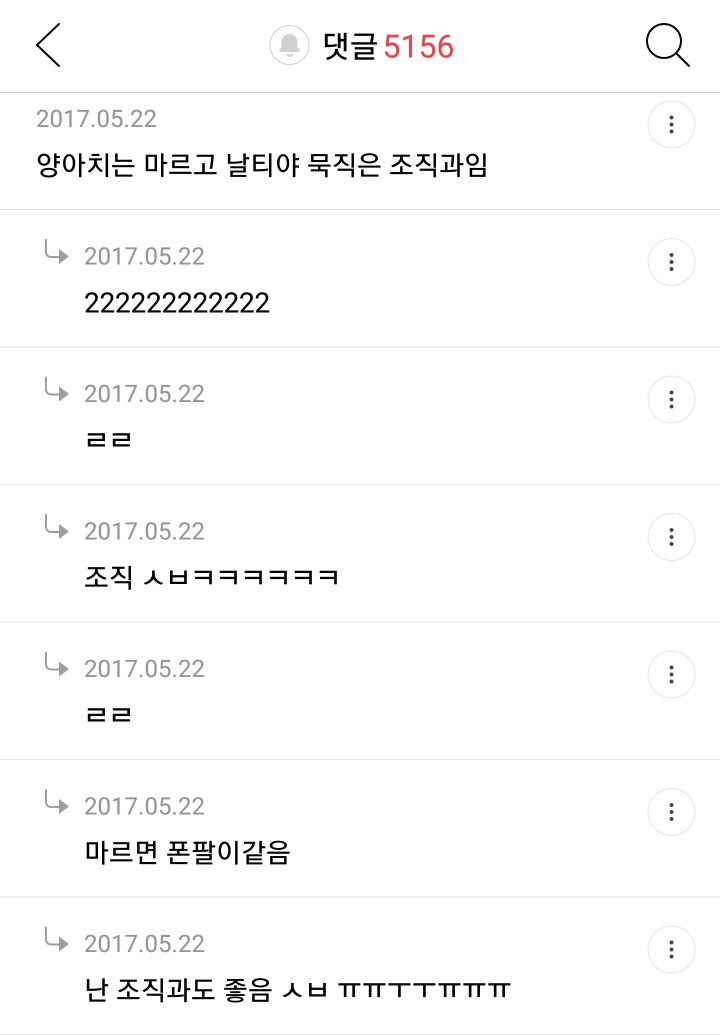
Task: Open options for '조직 ㅅㅂㅋㅋㅋㅋㅋㅋ' reply
Action: (671, 537)
